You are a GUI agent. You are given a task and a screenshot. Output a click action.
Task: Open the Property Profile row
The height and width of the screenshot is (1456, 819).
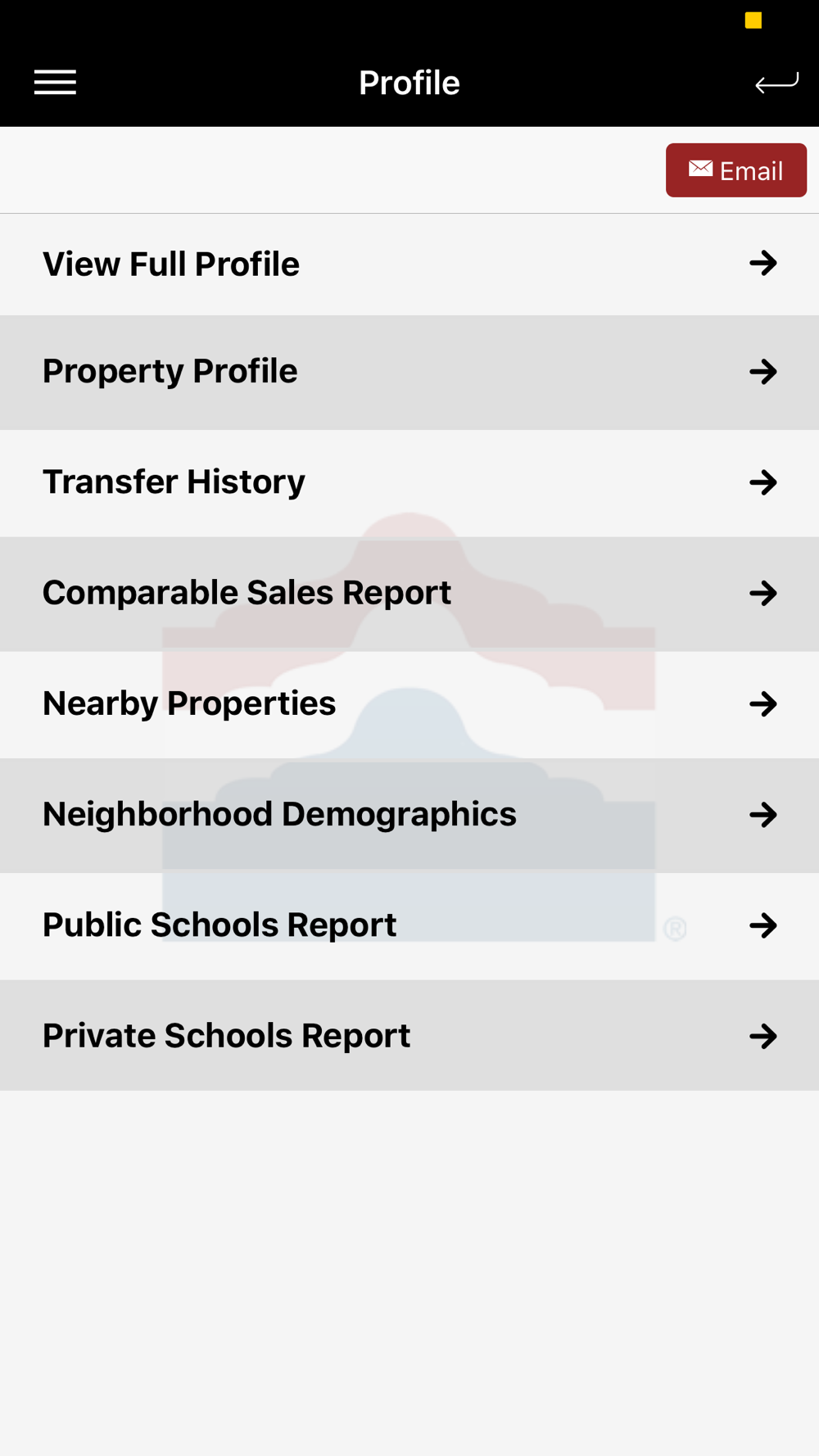click(x=409, y=373)
